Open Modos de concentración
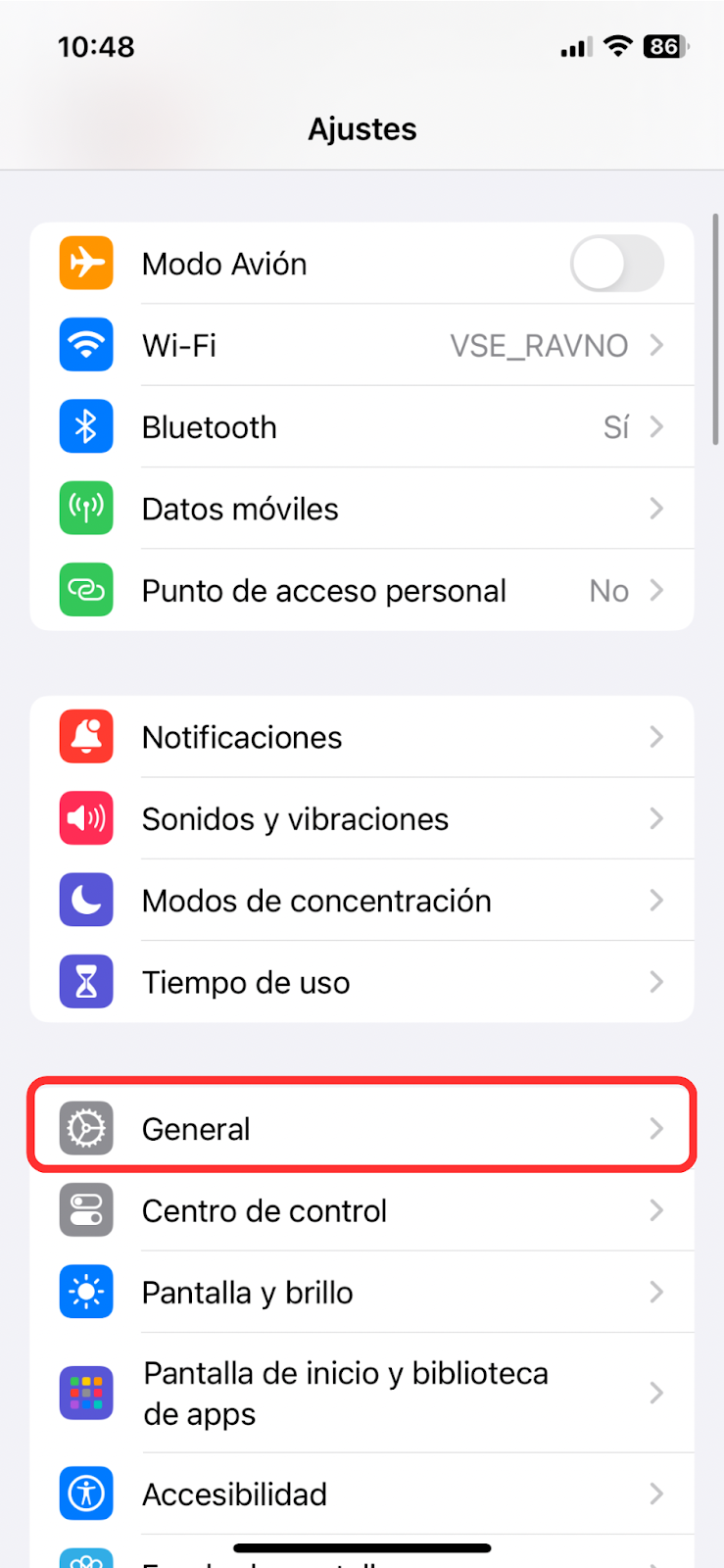This screenshot has height=1568, width=724. click(362, 900)
